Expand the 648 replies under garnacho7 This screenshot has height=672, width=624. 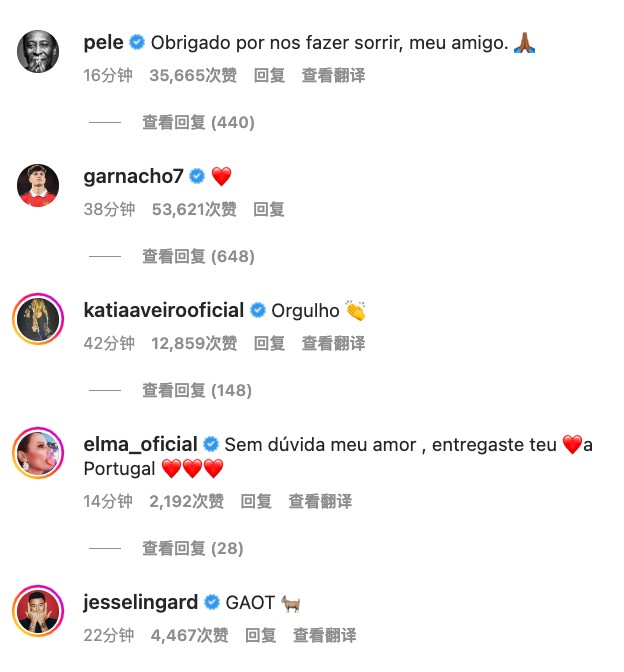click(198, 256)
